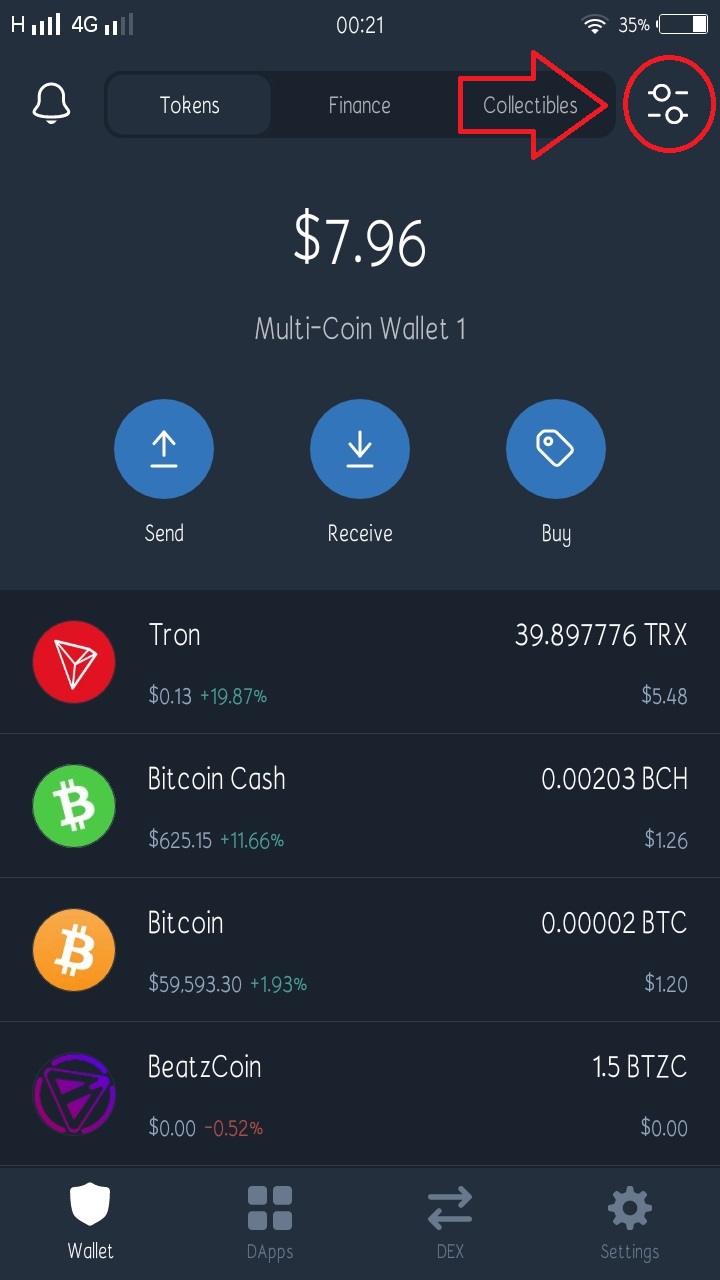Open the Bitcoin BTC token row
This screenshot has height=1280, width=720.
click(360, 950)
